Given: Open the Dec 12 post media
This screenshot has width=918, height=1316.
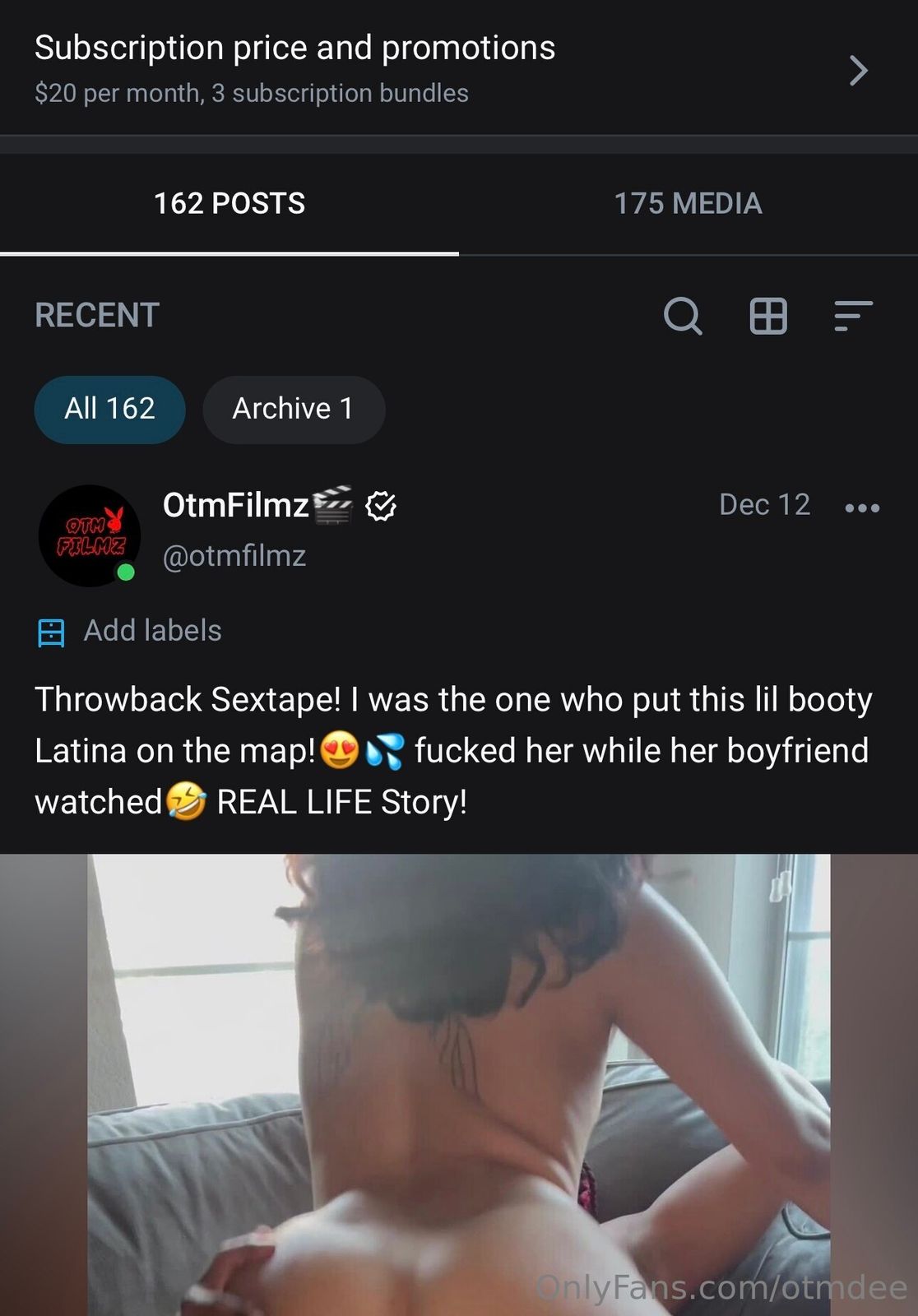Looking at the screenshot, I should click(459, 1084).
